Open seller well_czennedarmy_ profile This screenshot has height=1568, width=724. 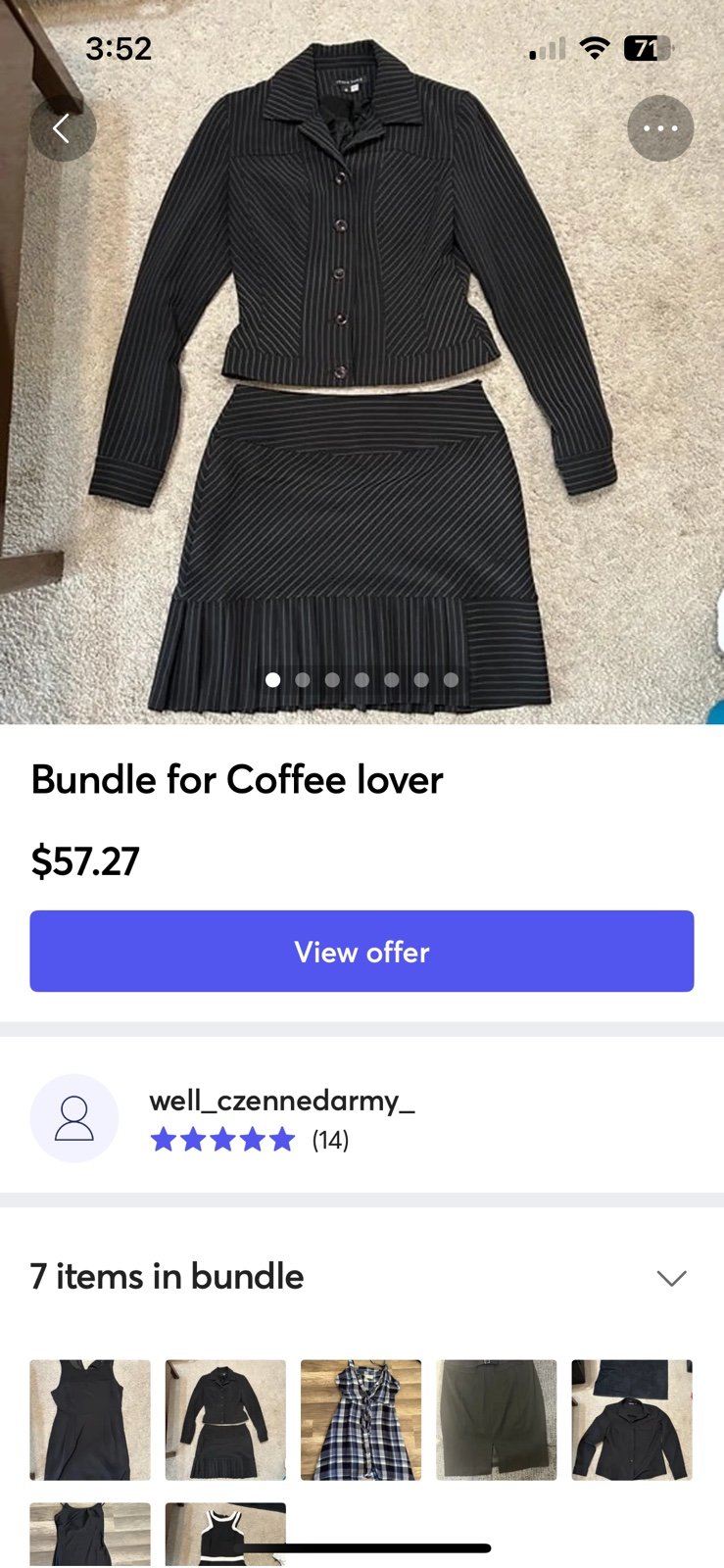click(x=282, y=1101)
